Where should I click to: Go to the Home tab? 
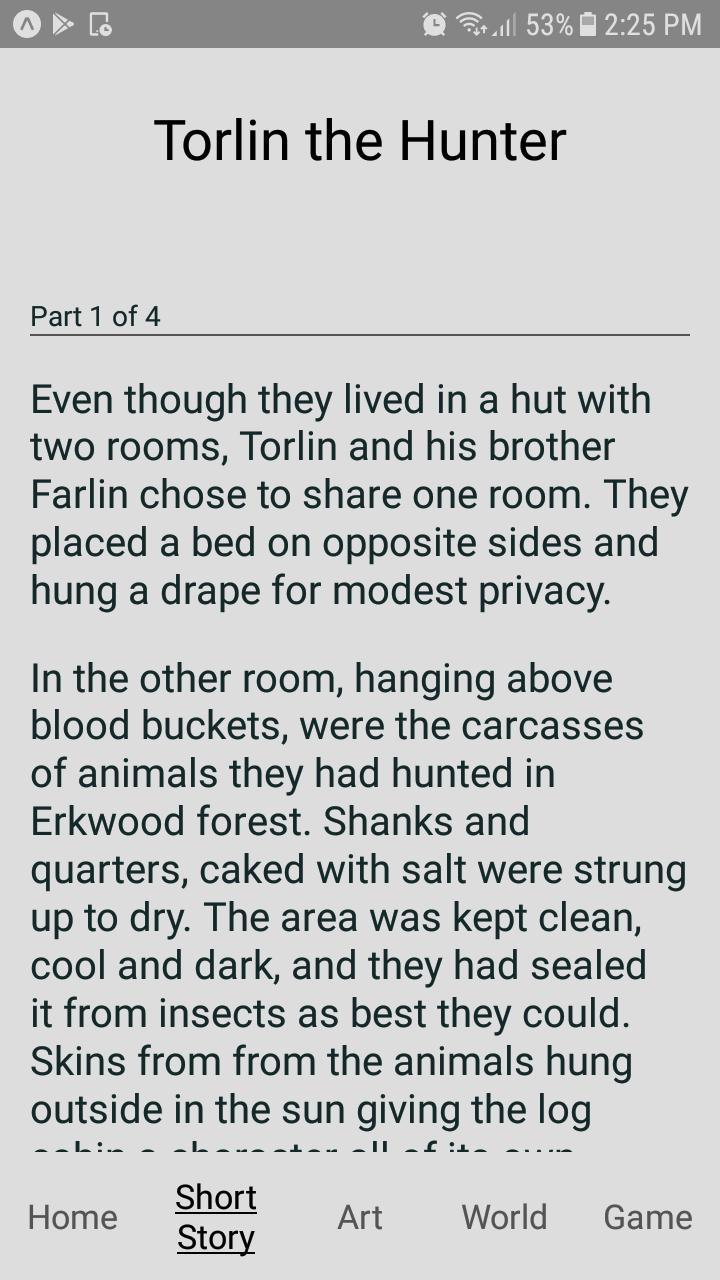click(x=72, y=1217)
